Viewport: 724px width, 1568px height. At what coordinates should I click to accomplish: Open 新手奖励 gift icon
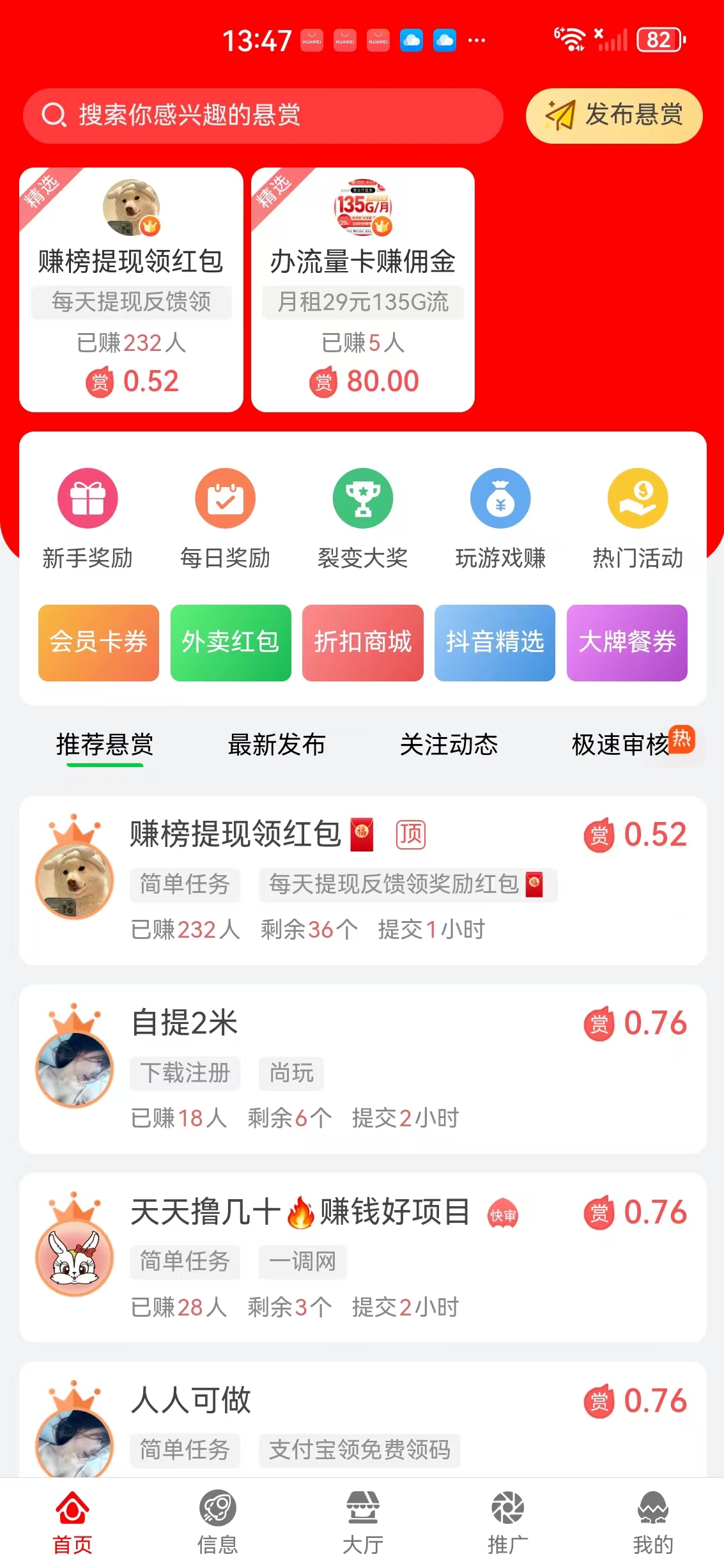point(88,499)
